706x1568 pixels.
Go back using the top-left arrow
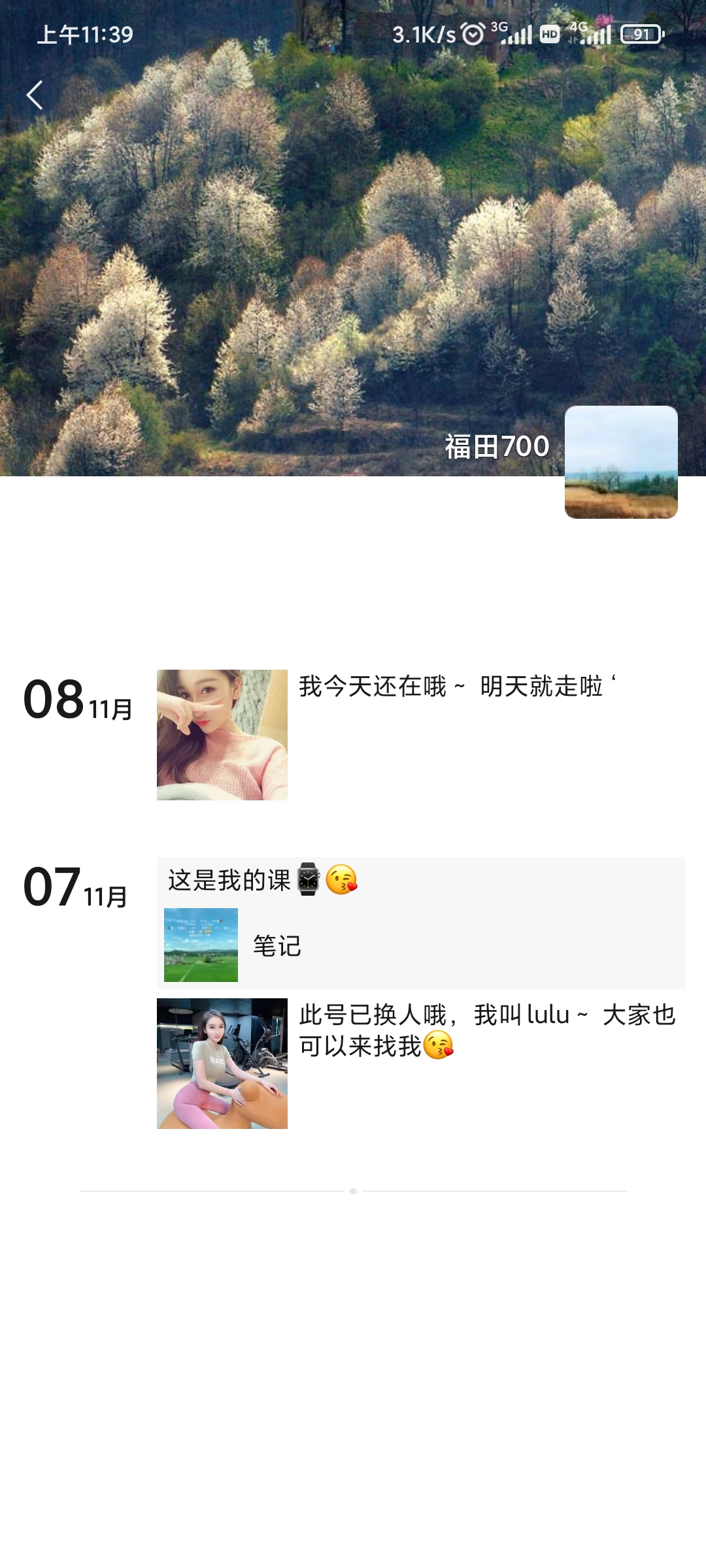click(x=35, y=95)
